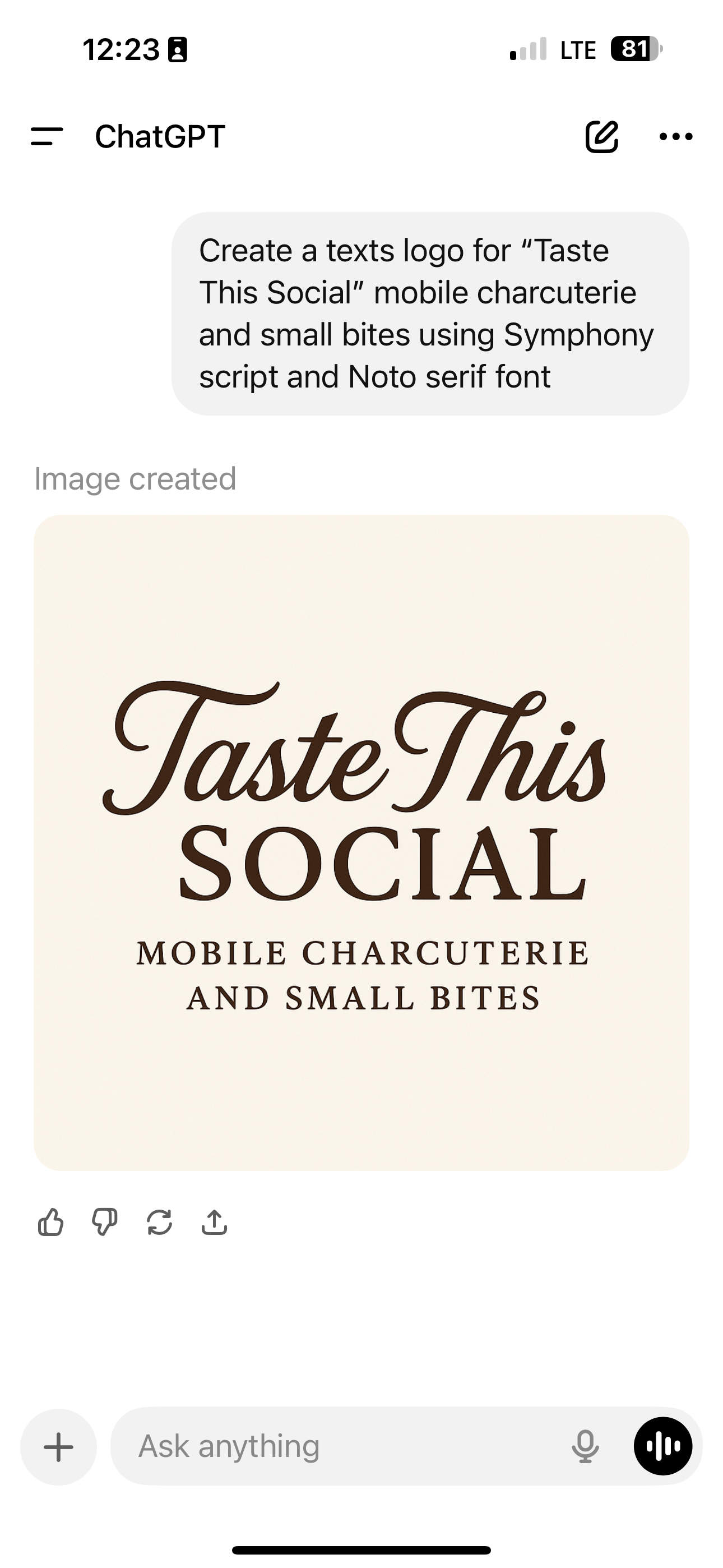Screen dimensions: 723x1568
Task: Open the sidebar menu
Action: tap(47, 136)
